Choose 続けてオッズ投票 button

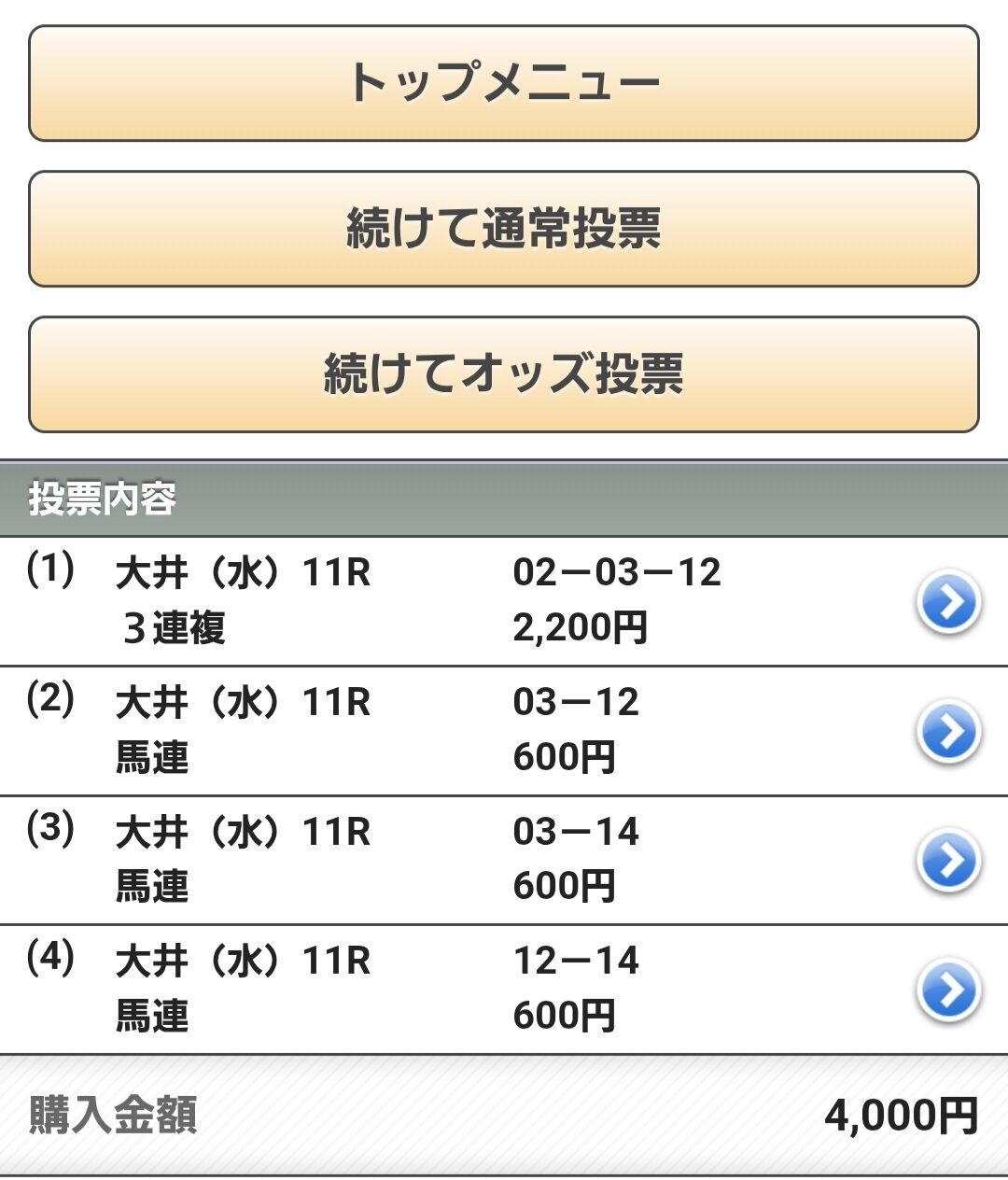click(x=504, y=374)
